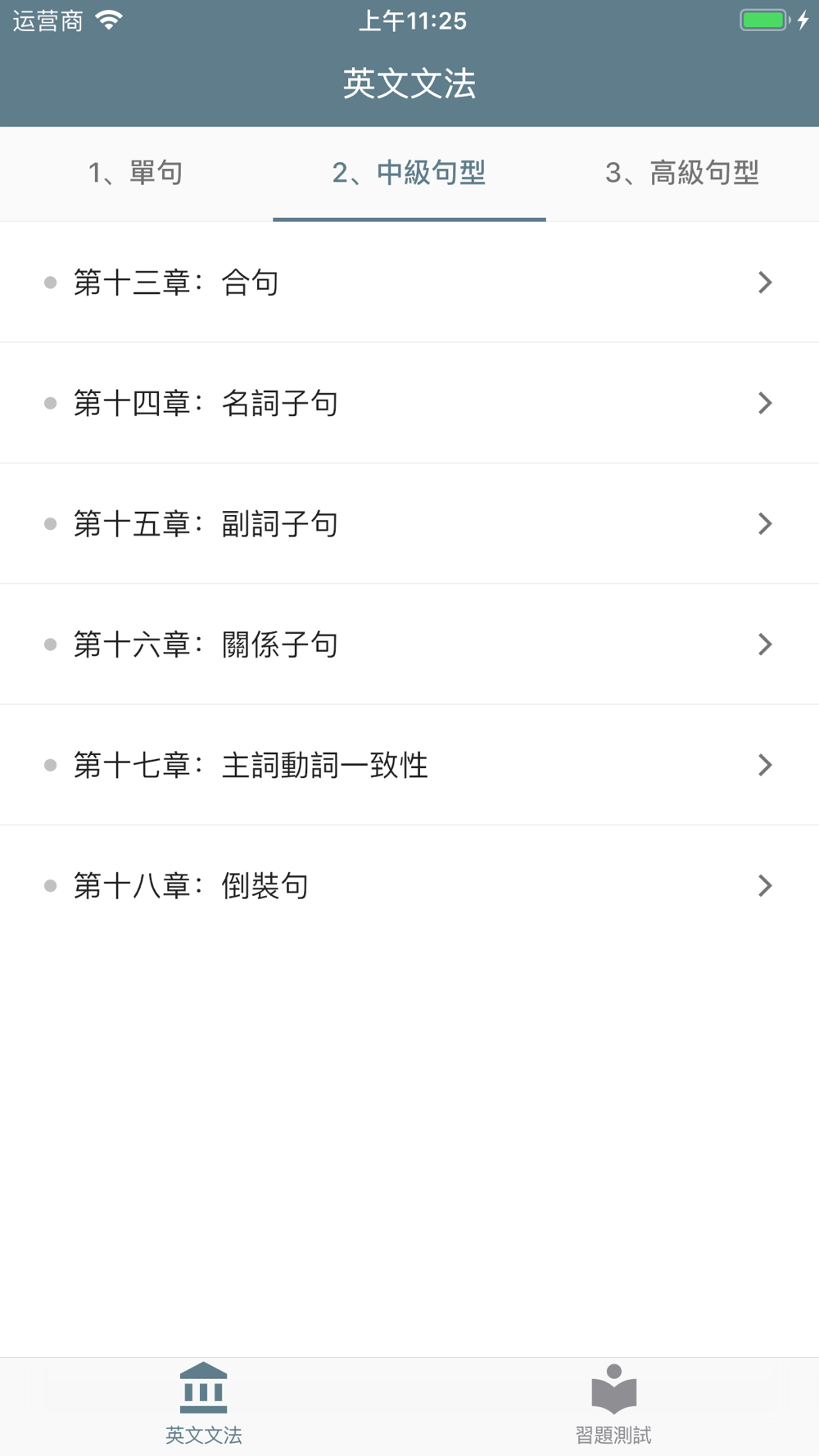Open 第十五章:副詞子句
The width and height of the screenshot is (819, 1456).
click(409, 523)
